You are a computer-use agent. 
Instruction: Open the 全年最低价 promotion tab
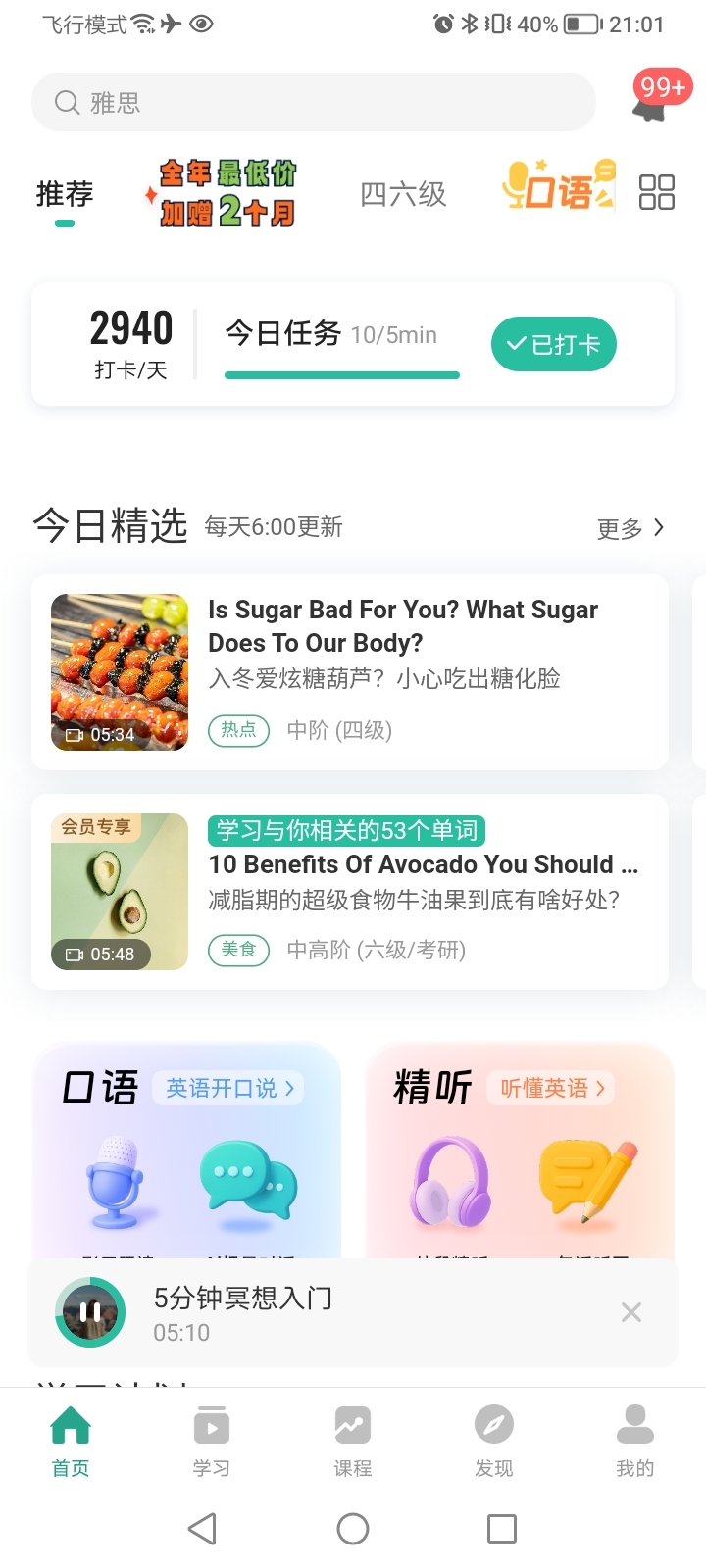(x=227, y=194)
